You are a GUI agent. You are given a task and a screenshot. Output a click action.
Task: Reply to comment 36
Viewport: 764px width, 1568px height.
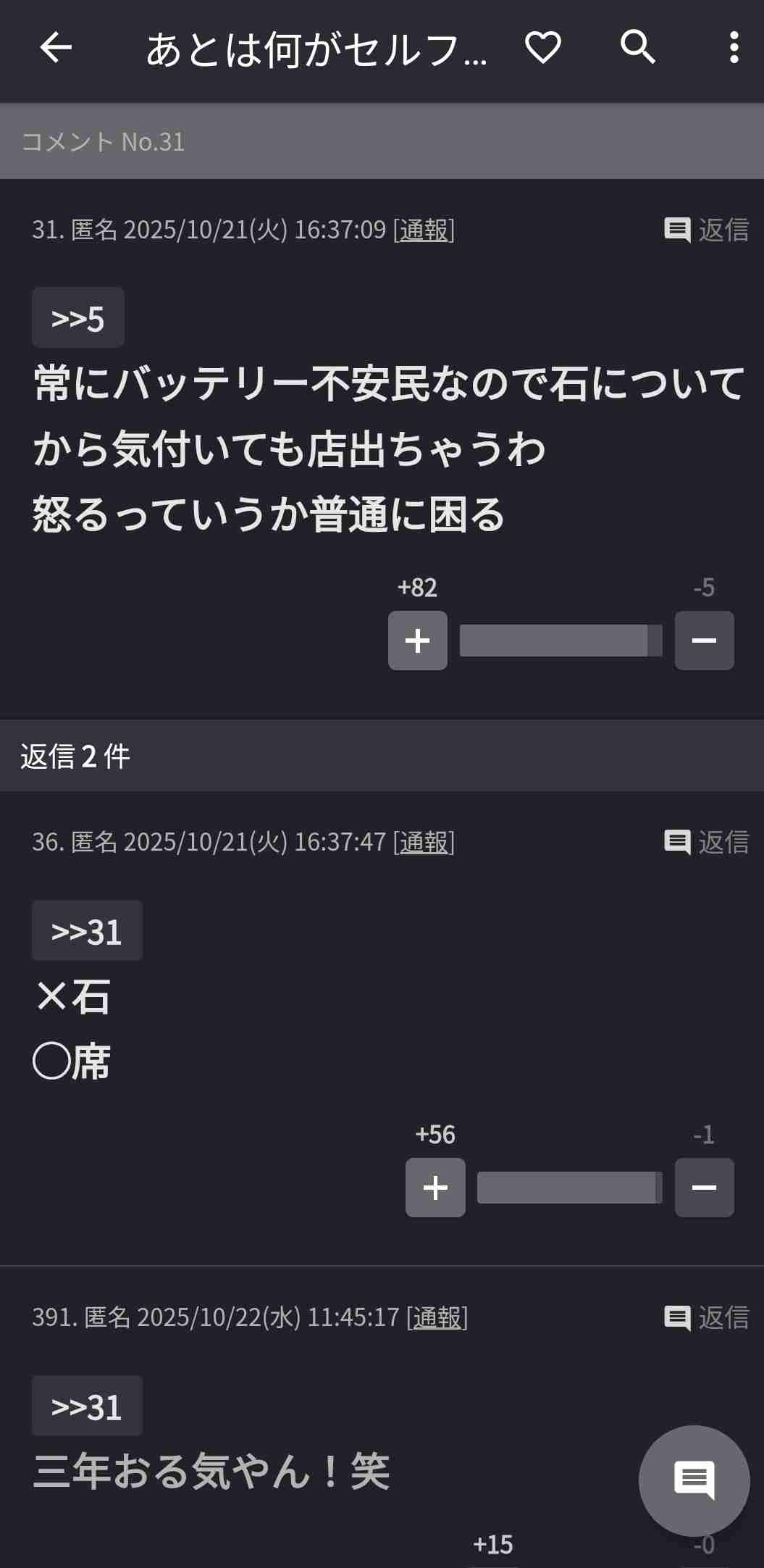(x=707, y=843)
